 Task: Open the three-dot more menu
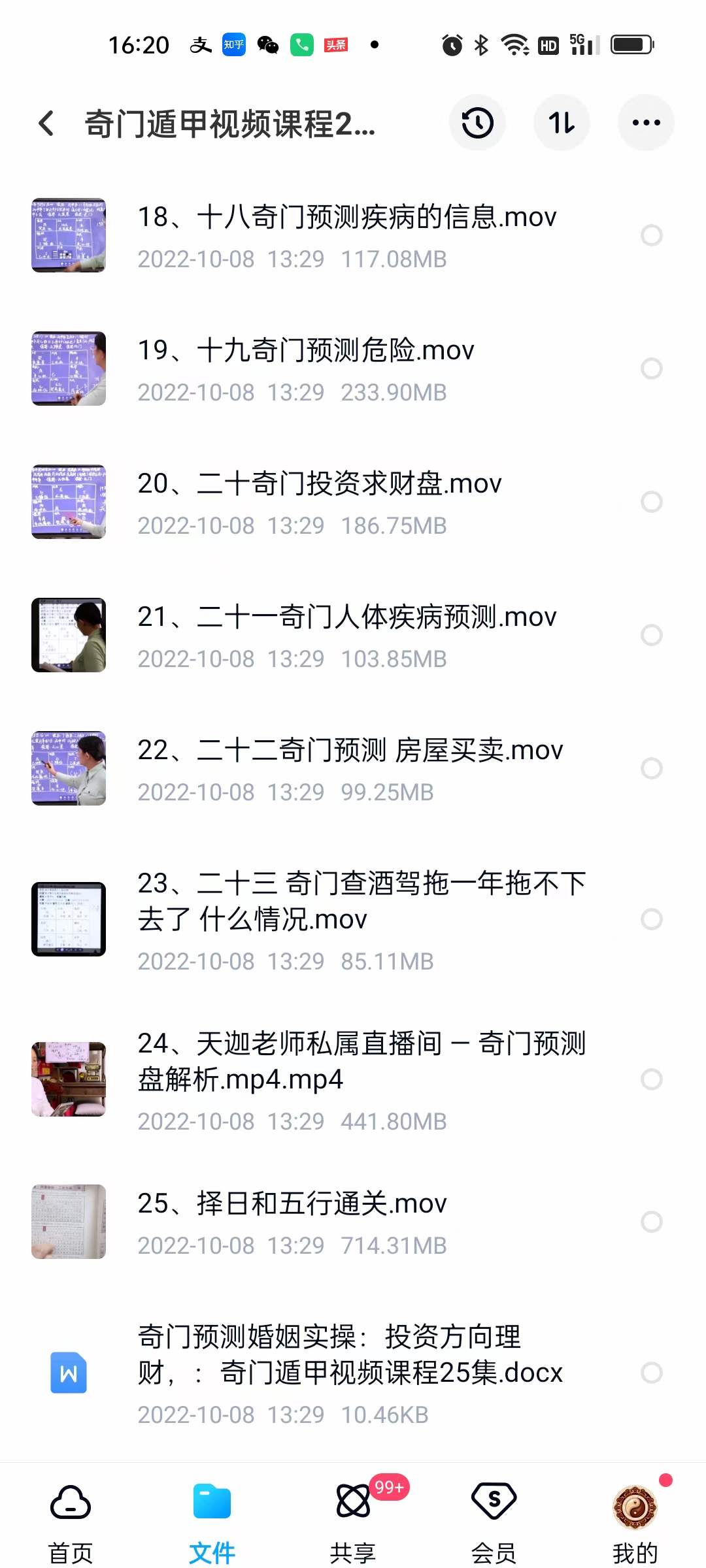click(646, 123)
